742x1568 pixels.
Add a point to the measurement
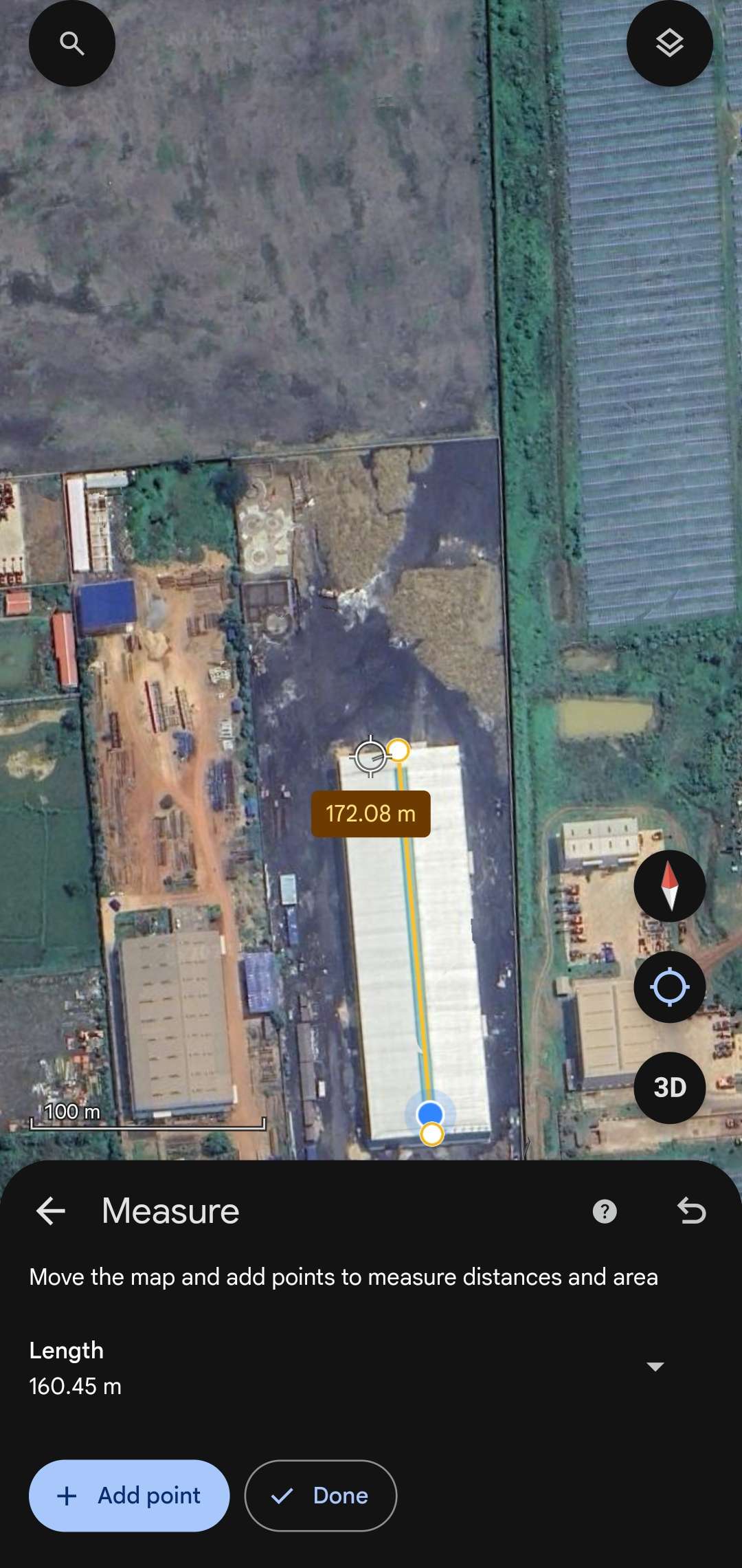click(129, 1495)
